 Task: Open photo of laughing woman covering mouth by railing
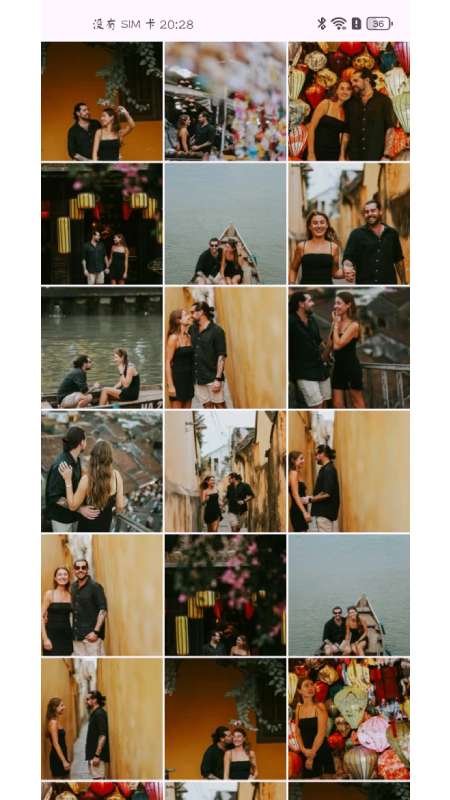[x=348, y=347]
